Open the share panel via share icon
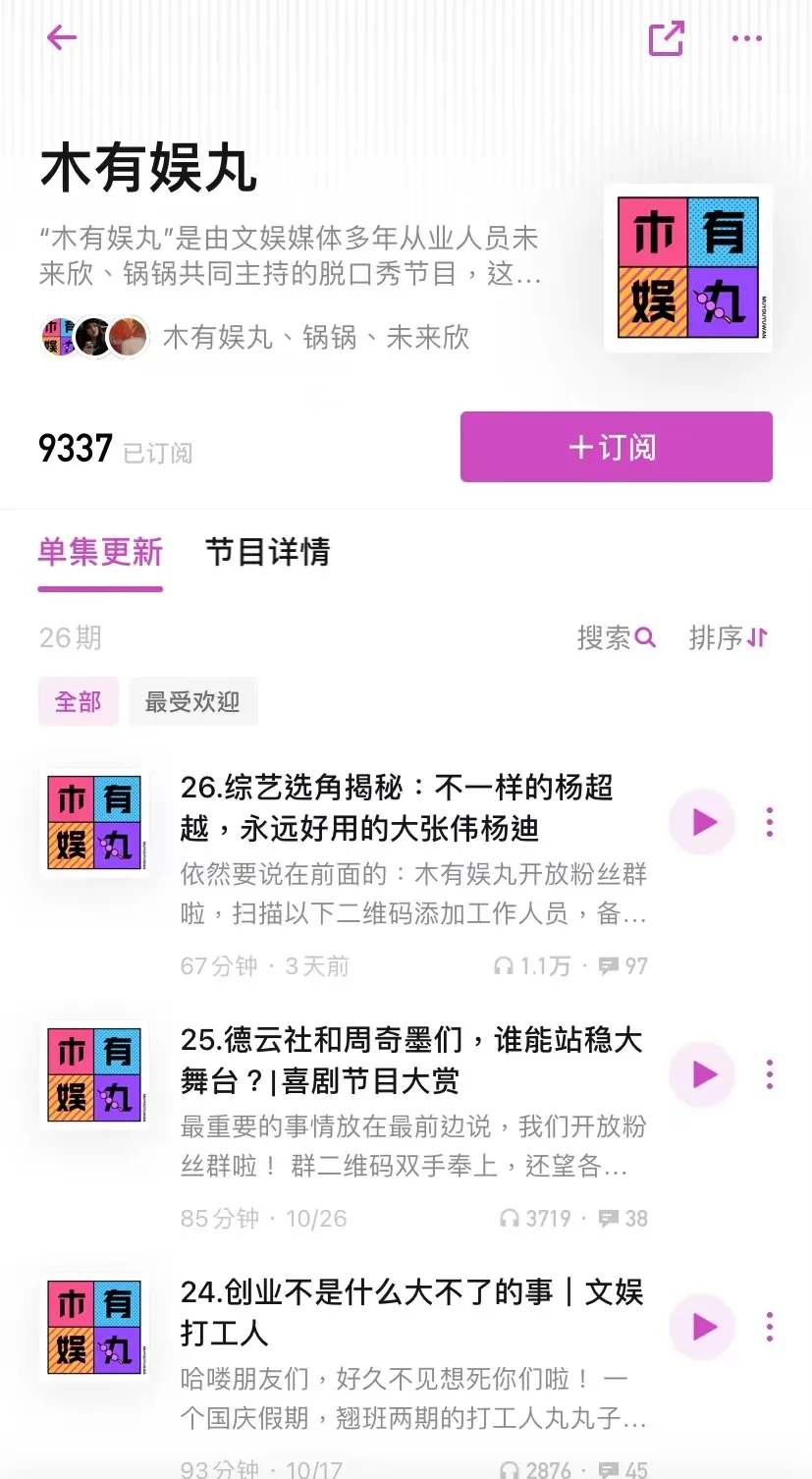 [x=666, y=37]
